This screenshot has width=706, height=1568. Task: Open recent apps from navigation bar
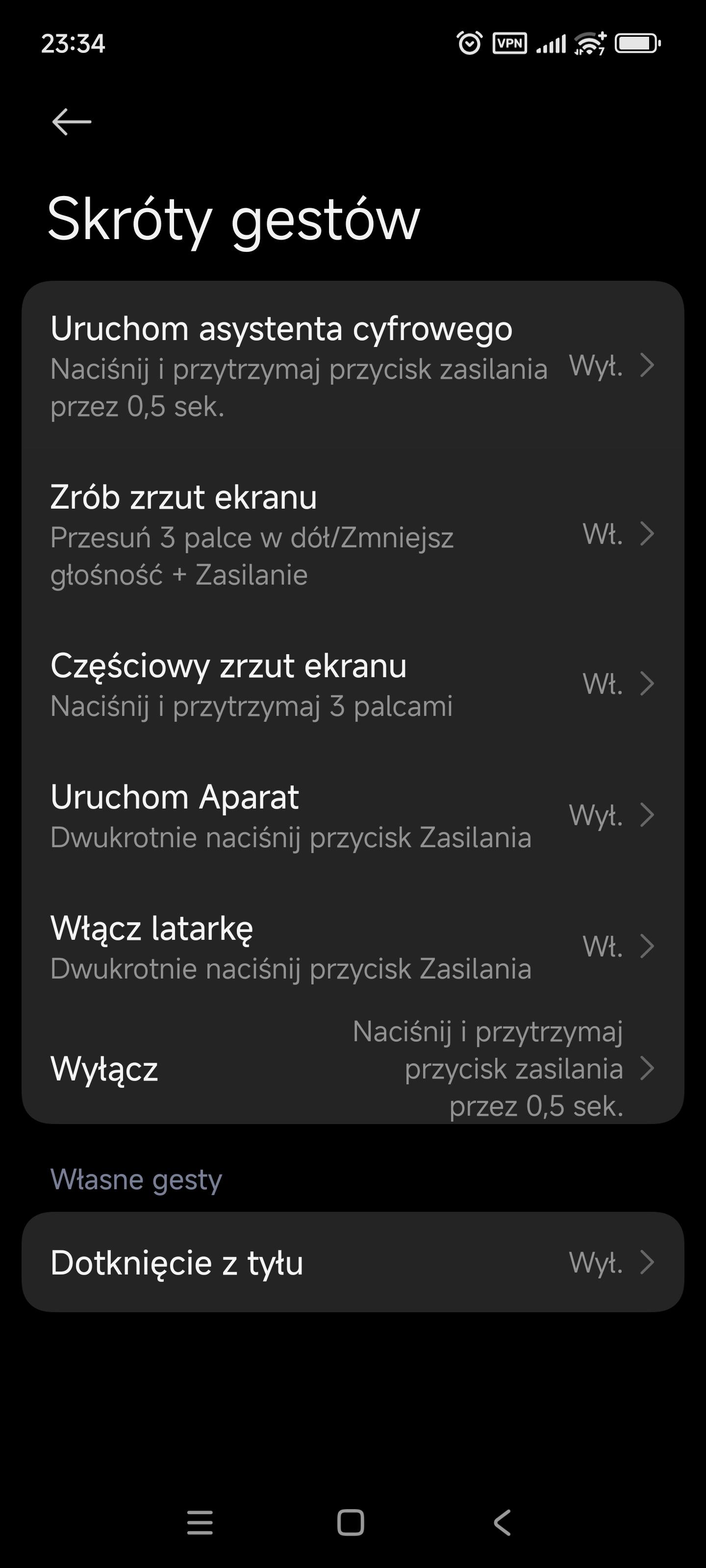click(x=200, y=1523)
